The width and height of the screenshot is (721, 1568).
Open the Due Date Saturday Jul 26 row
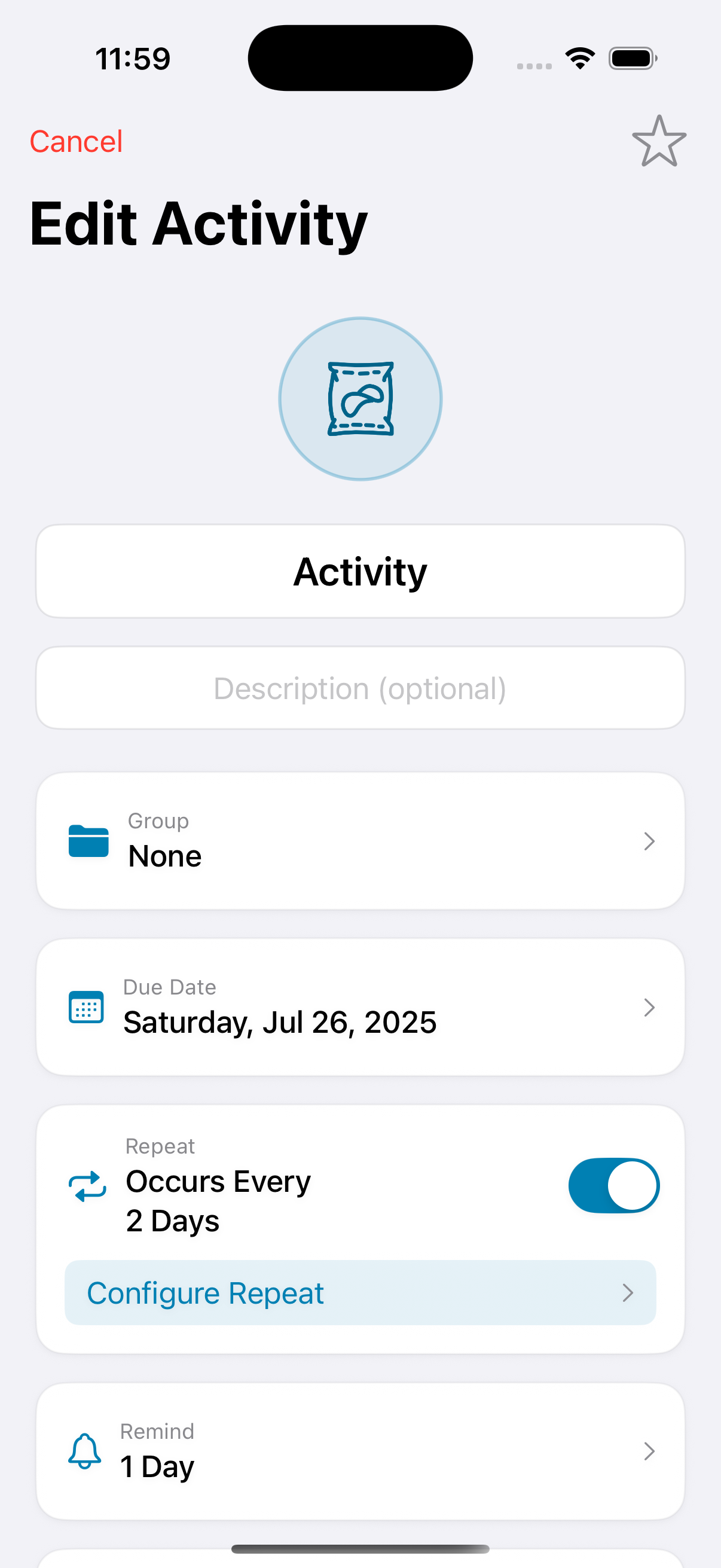pyautogui.click(x=360, y=1008)
